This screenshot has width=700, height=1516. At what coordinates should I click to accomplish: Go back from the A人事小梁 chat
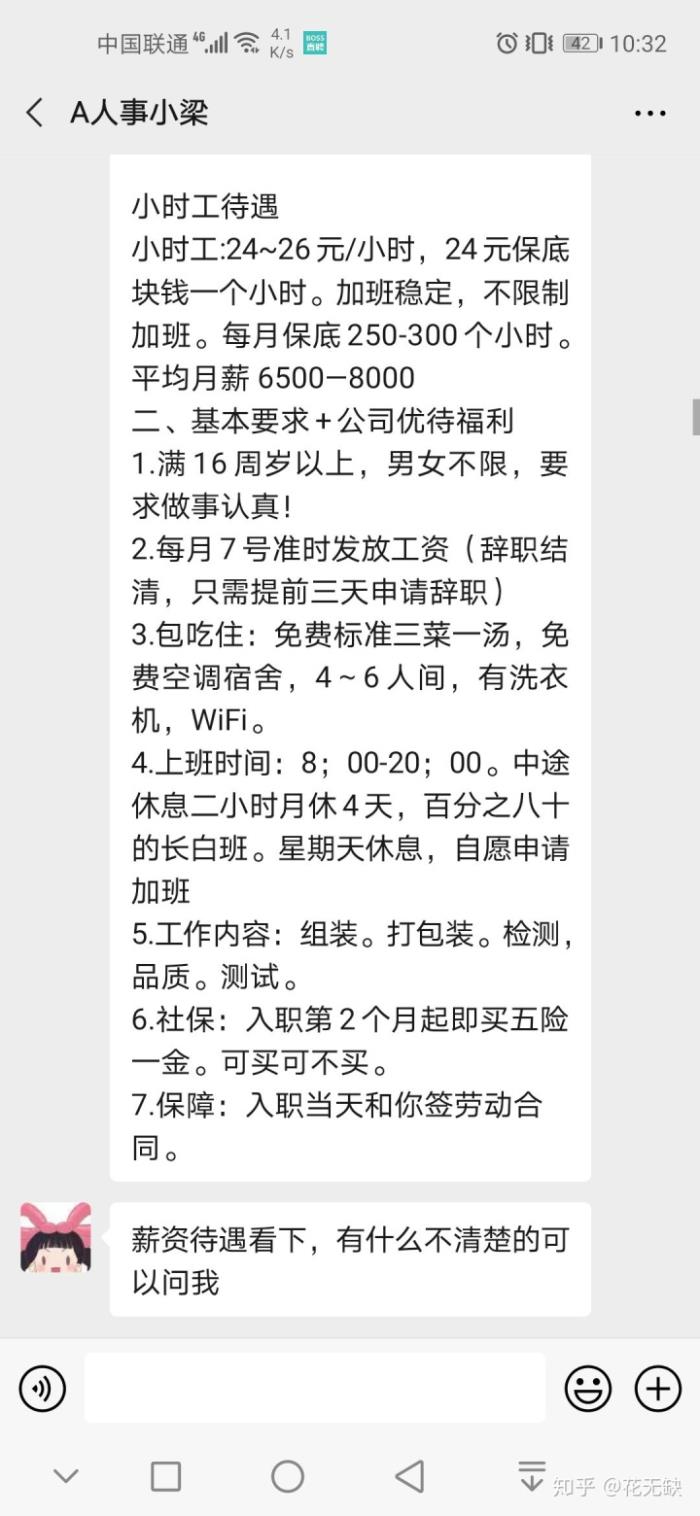coord(35,112)
